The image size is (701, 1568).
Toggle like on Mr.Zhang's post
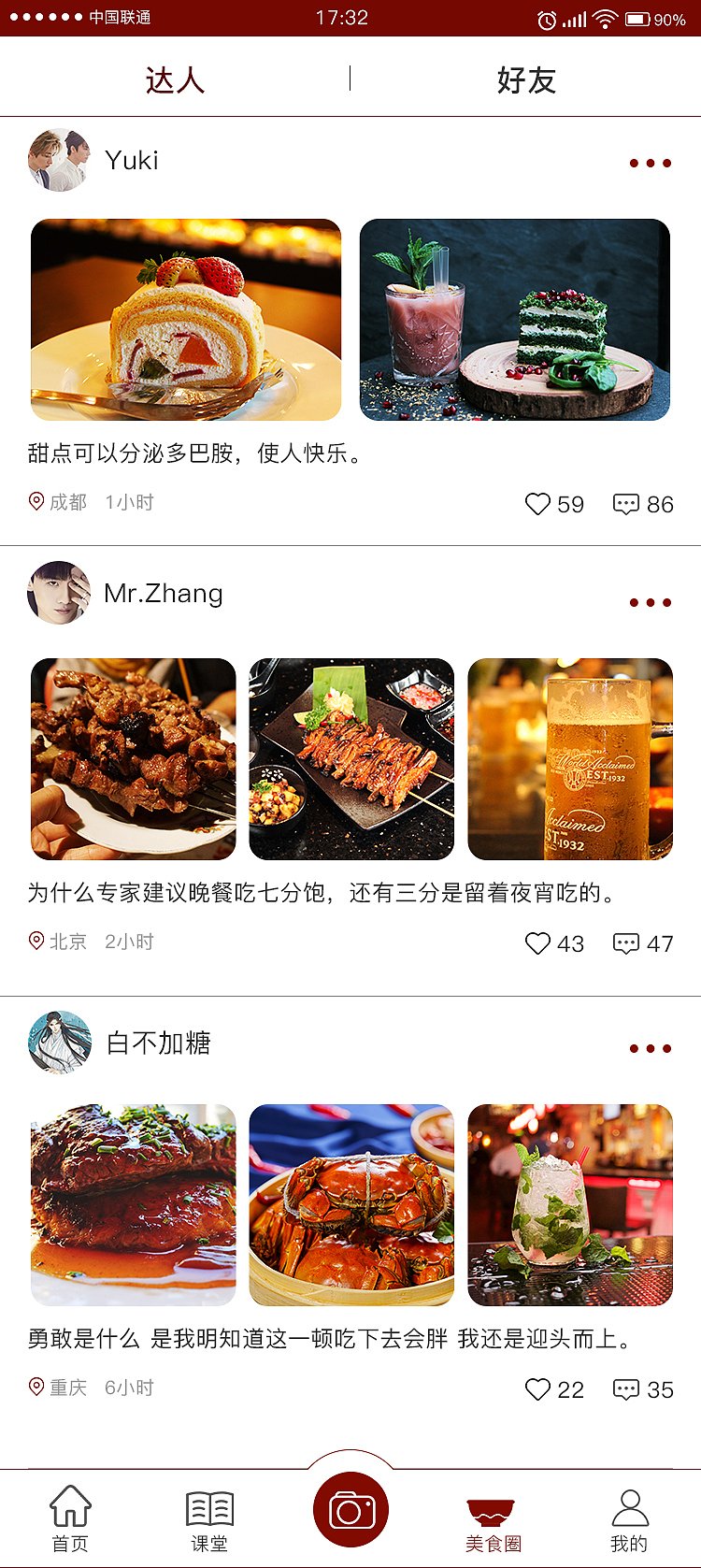click(x=536, y=944)
